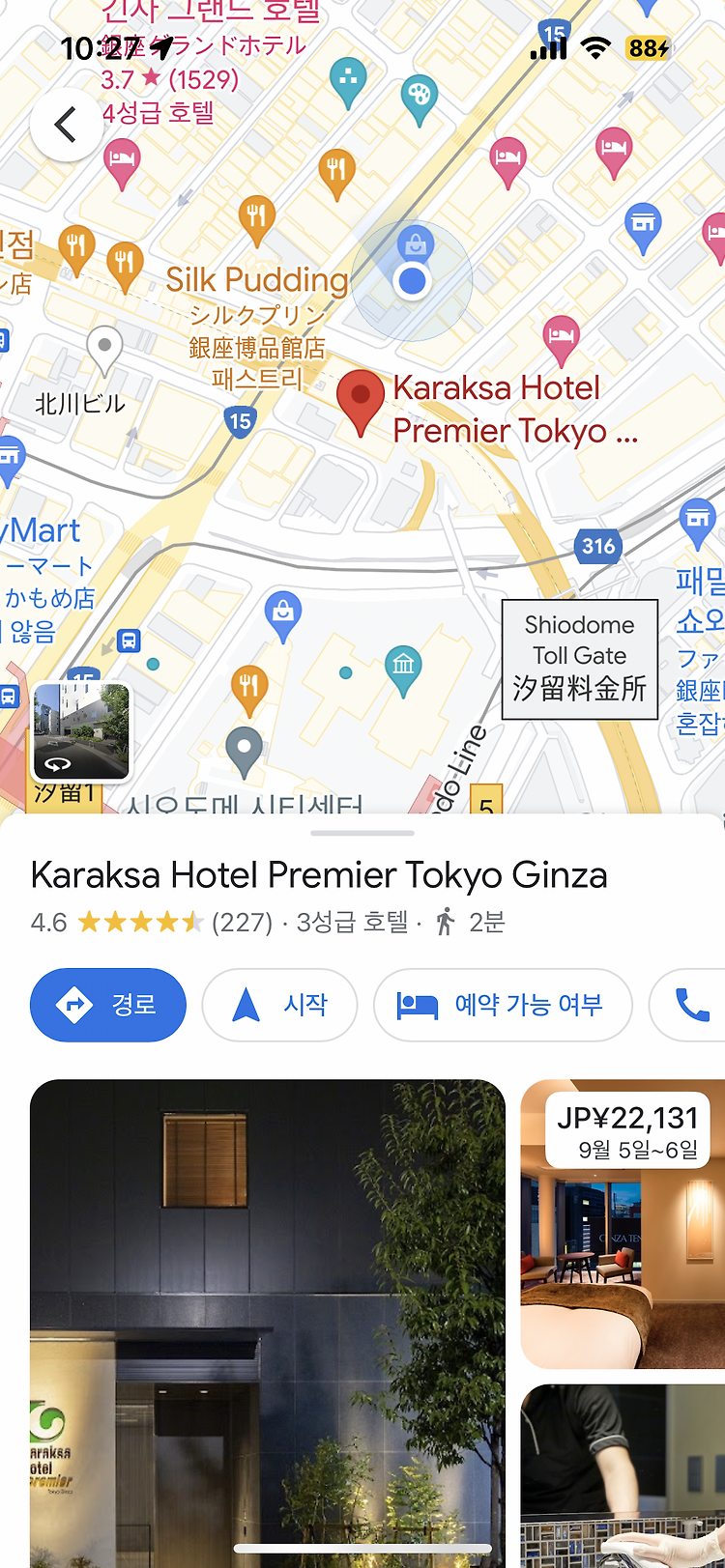The image size is (725, 1568).
Task: Tap the 경로 directions button
Action: pos(108,1005)
